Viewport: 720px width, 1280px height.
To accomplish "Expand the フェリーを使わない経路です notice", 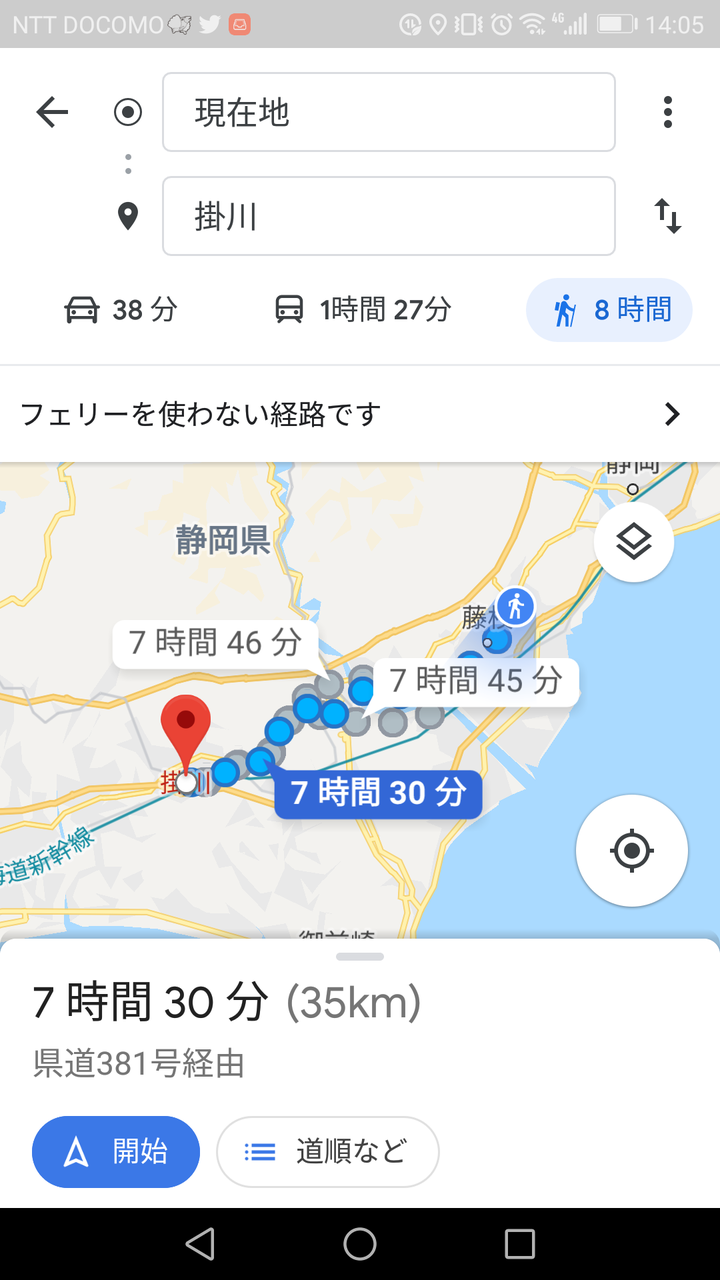I will click(360, 414).
